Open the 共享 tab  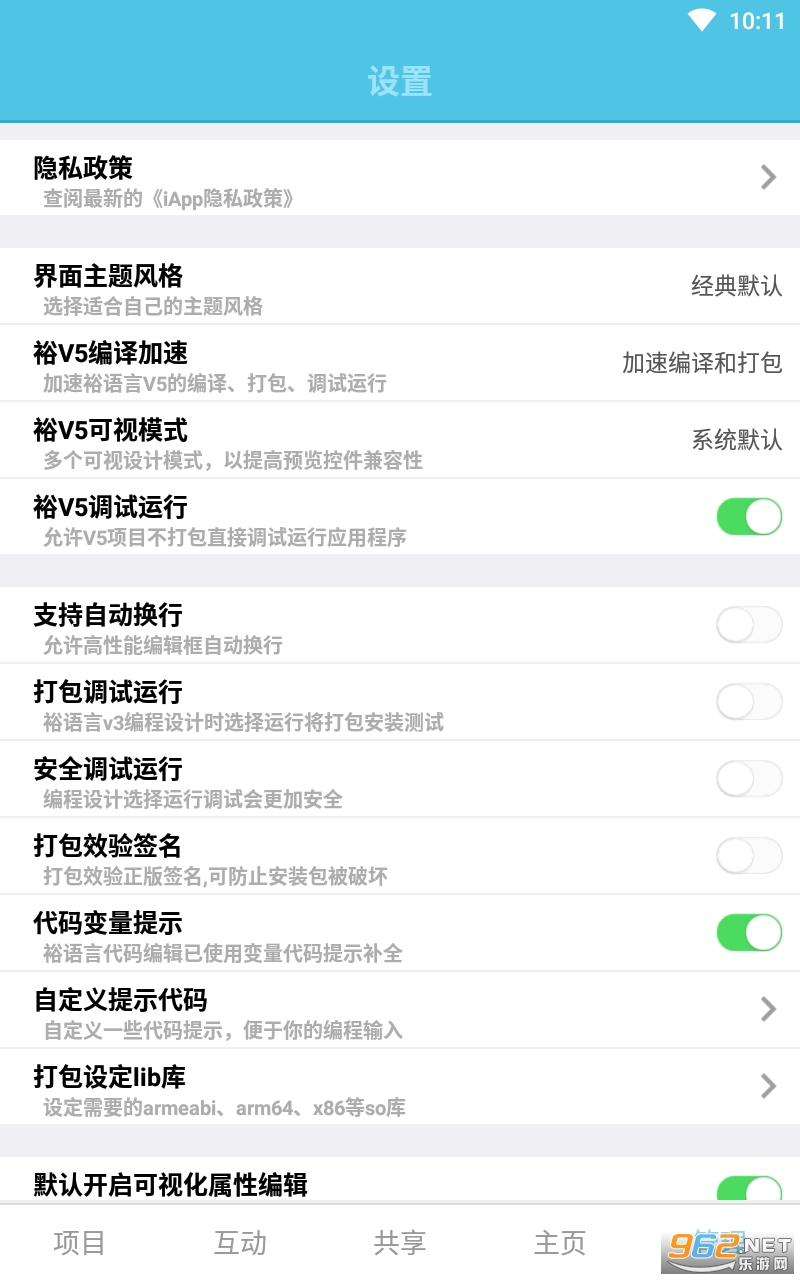pyautogui.click(x=400, y=1243)
